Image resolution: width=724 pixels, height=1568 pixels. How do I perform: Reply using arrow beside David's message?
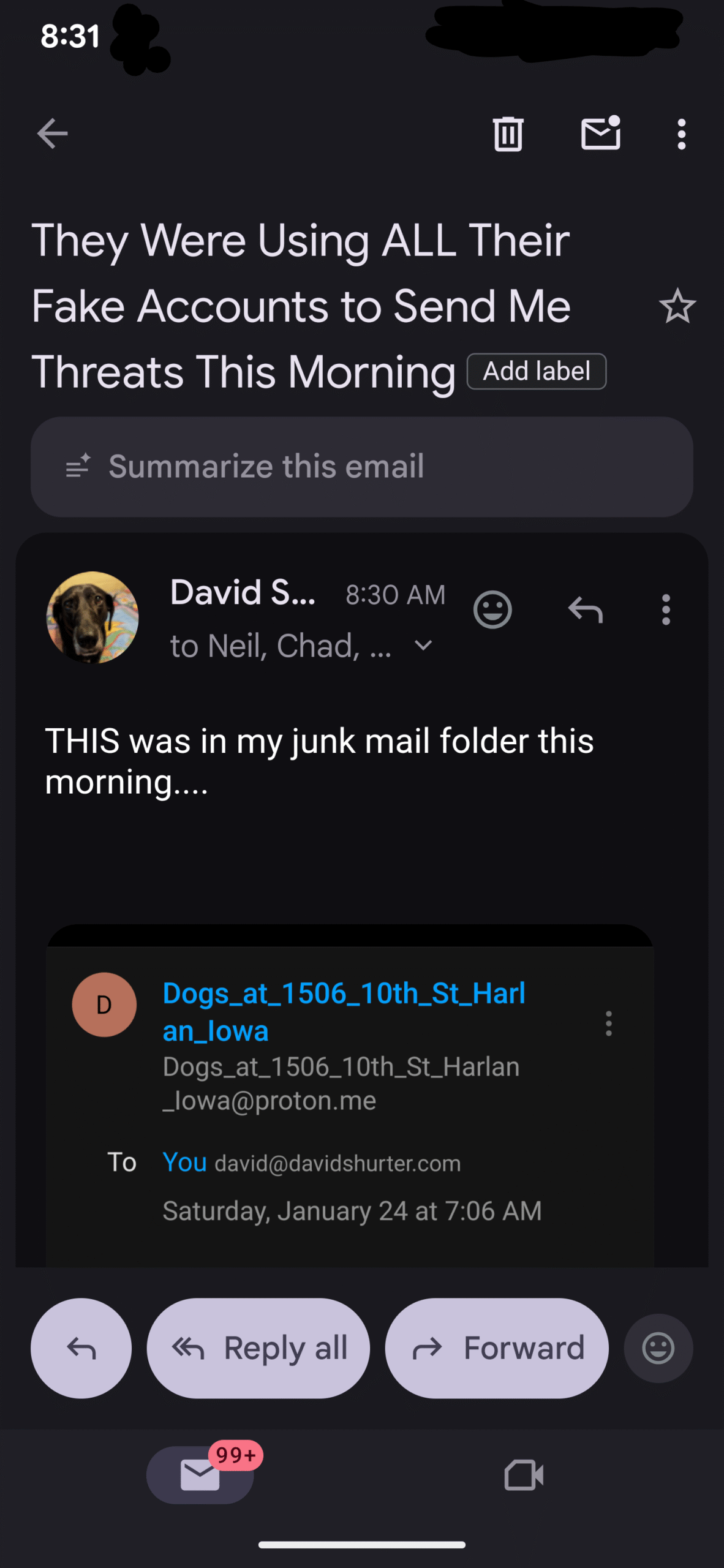[x=586, y=609]
